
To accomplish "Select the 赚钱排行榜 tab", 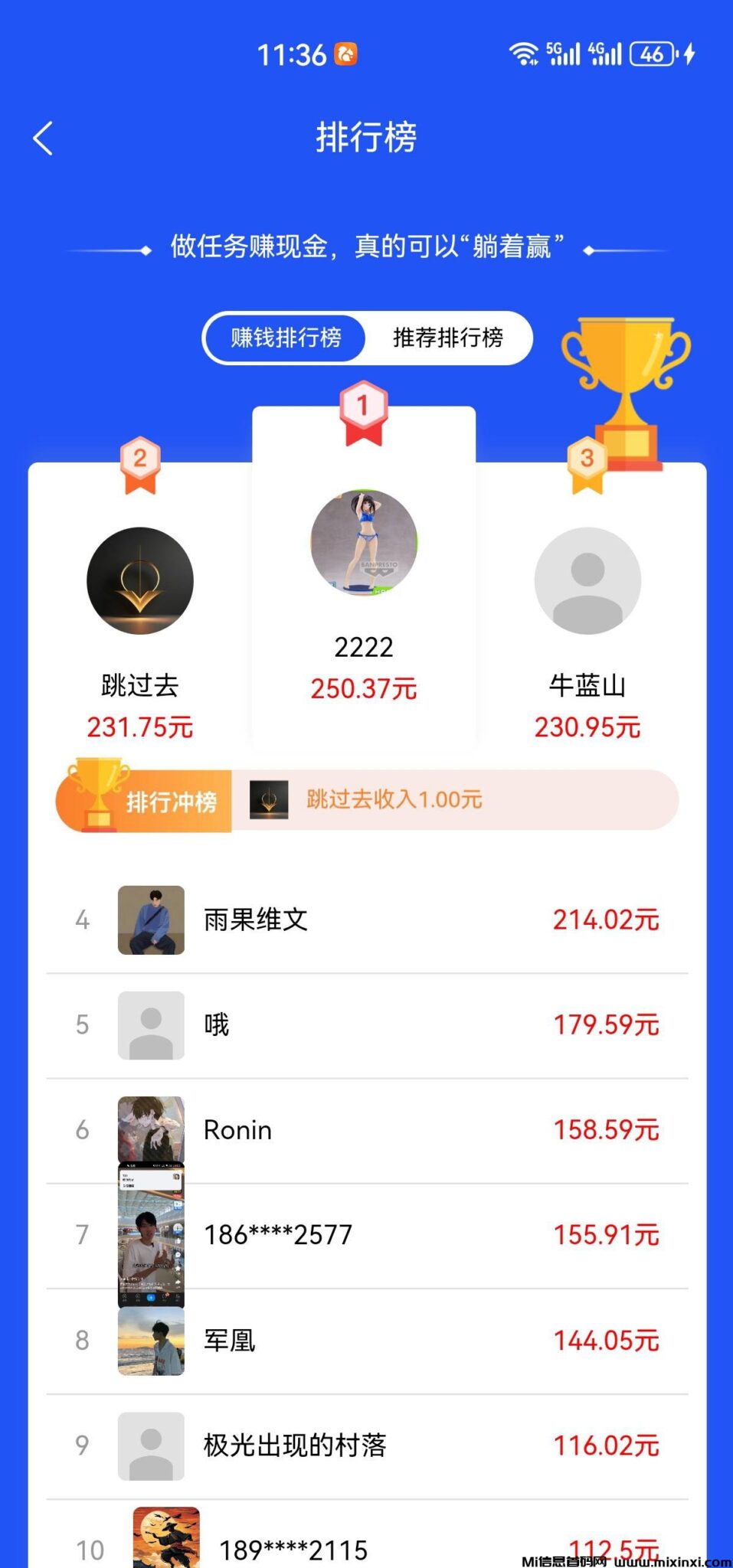I will coord(286,338).
